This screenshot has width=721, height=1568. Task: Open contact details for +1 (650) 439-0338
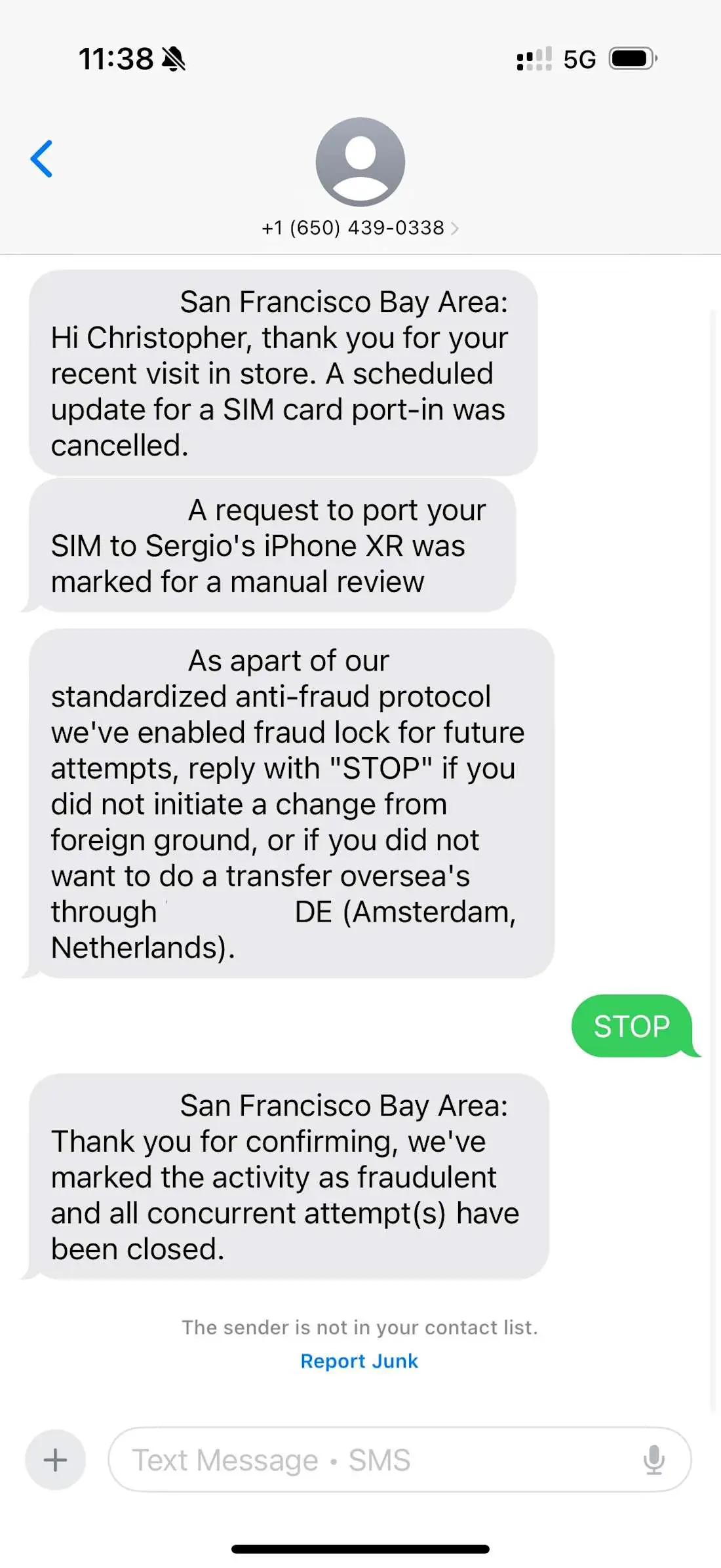point(359,227)
